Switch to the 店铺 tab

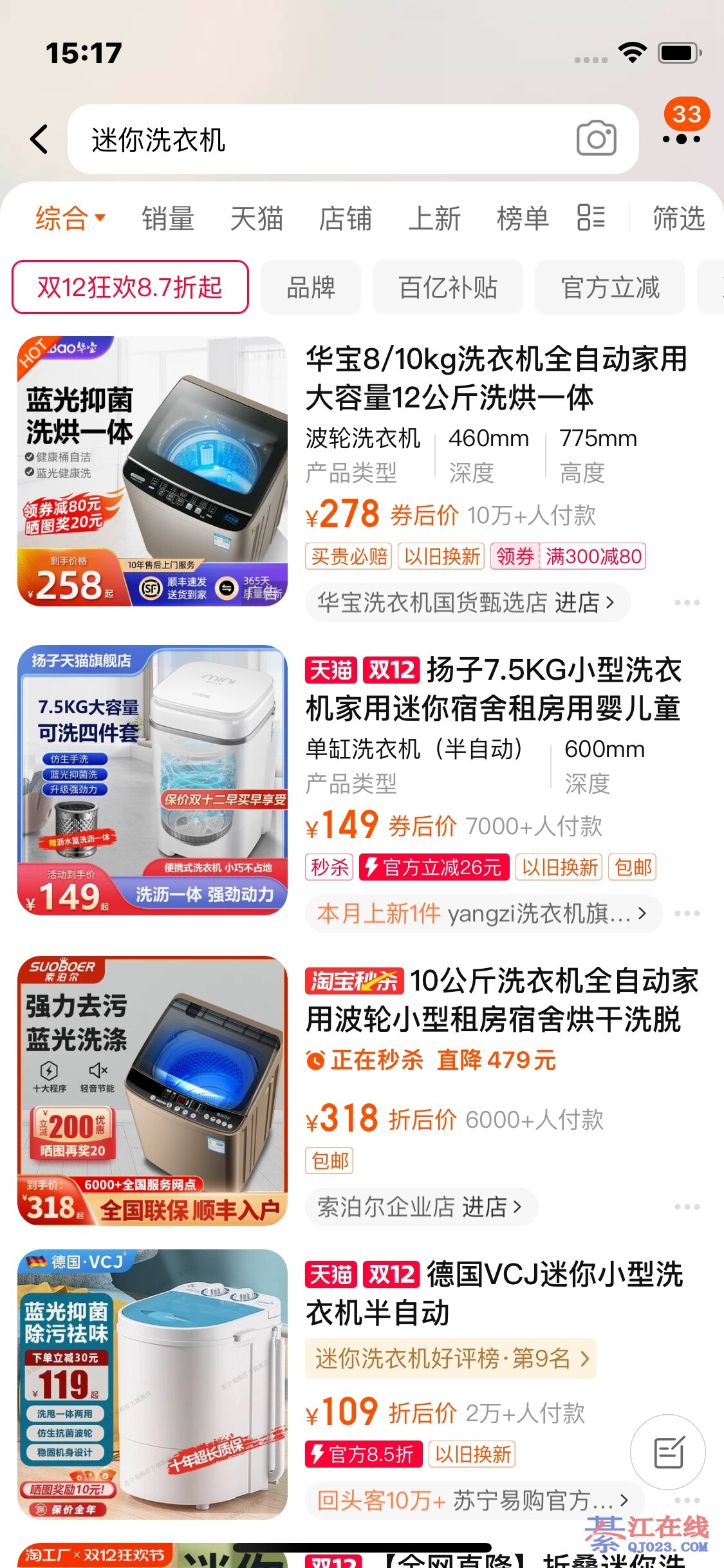coord(345,218)
